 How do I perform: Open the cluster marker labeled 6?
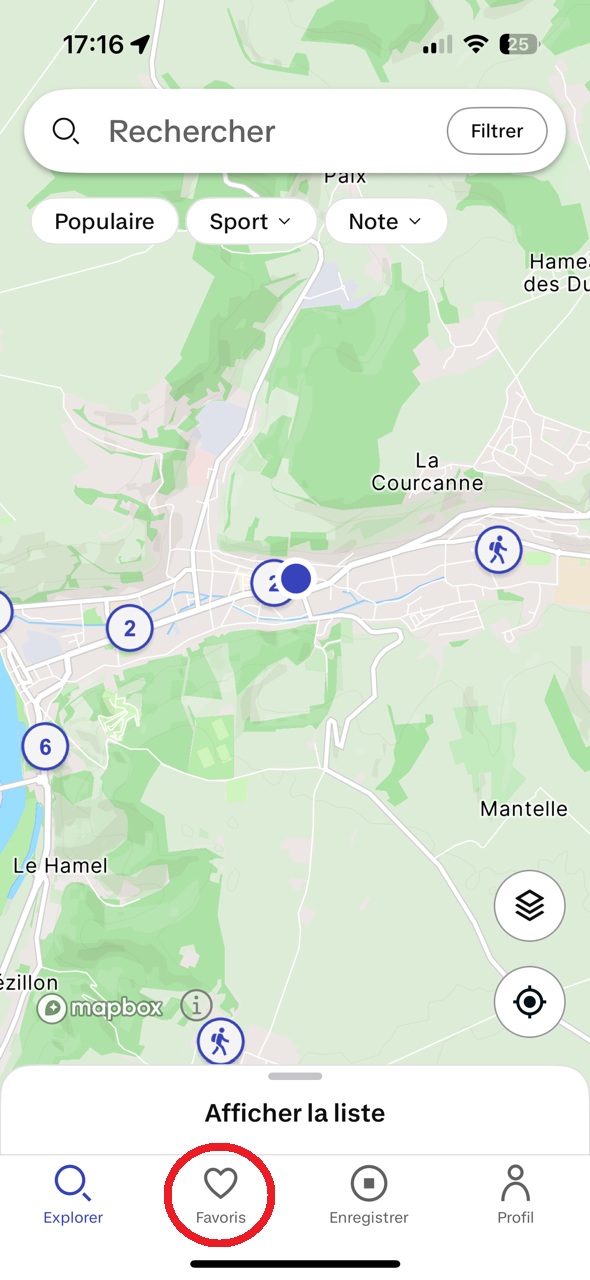(44, 747)
